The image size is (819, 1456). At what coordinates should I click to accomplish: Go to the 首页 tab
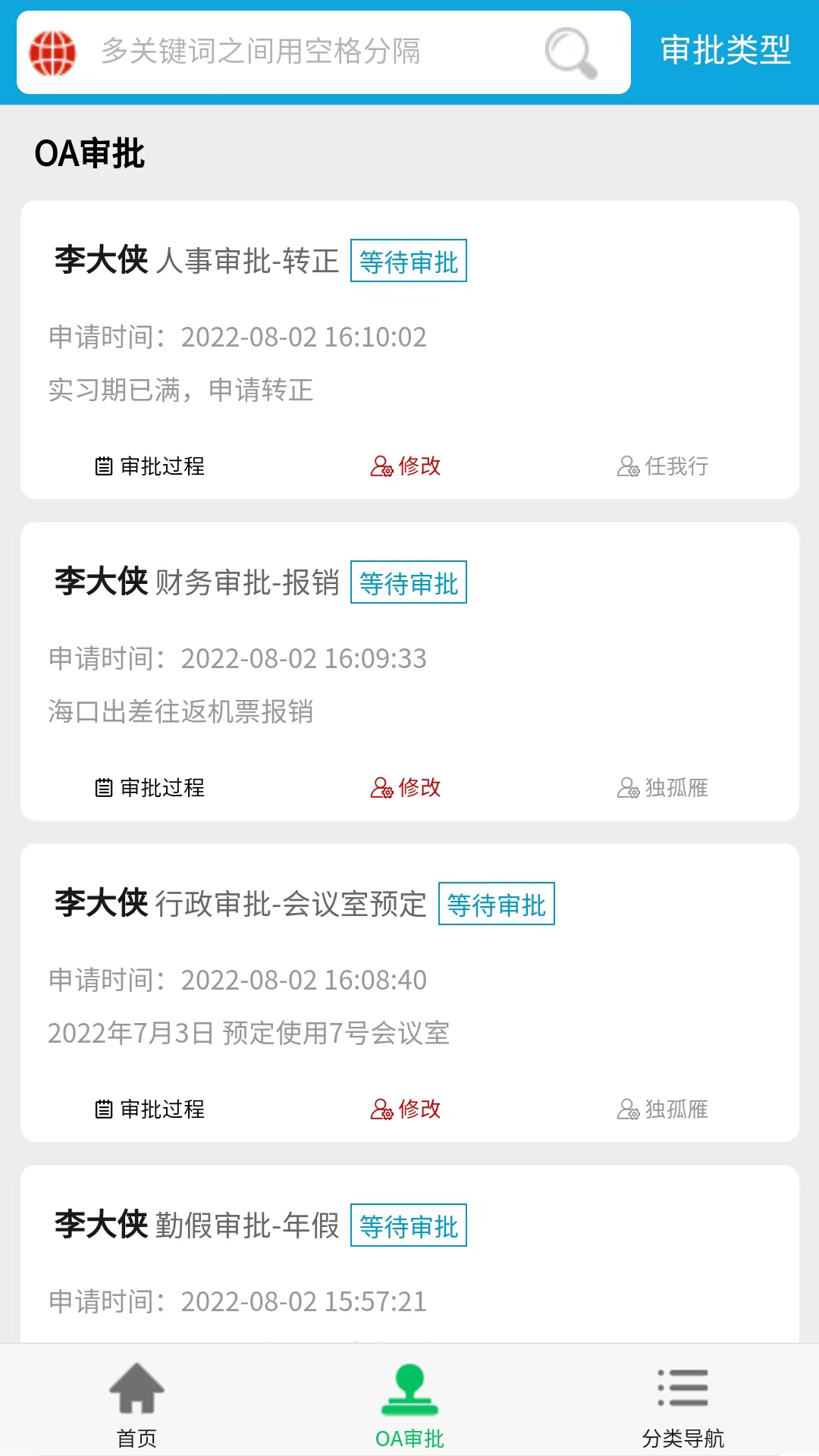[x=136, y=1404]
